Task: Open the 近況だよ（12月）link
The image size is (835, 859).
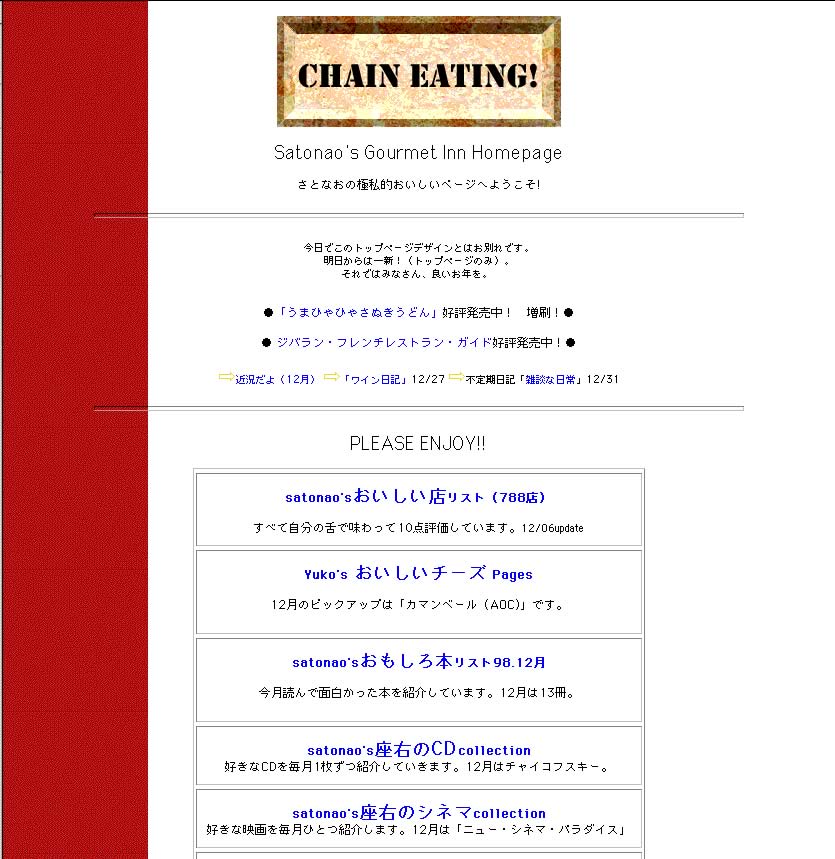Action: click(x=275, y=380)
